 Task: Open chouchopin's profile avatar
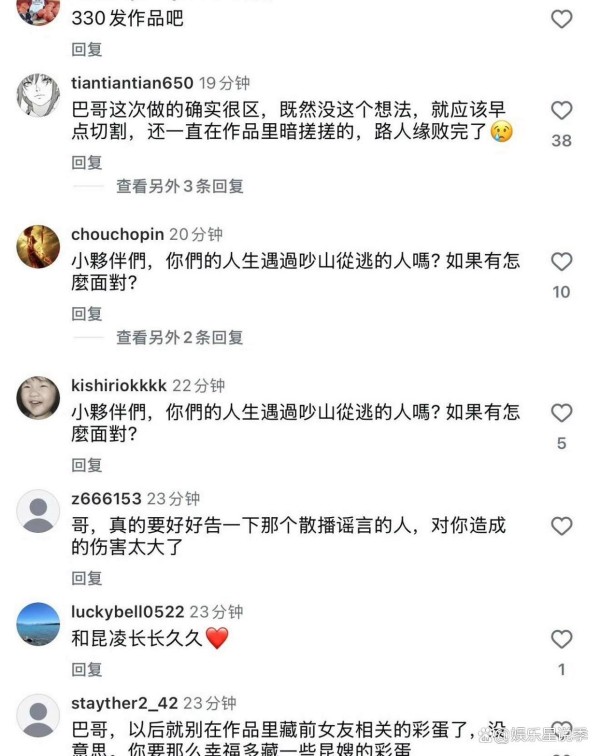point(38,246)
